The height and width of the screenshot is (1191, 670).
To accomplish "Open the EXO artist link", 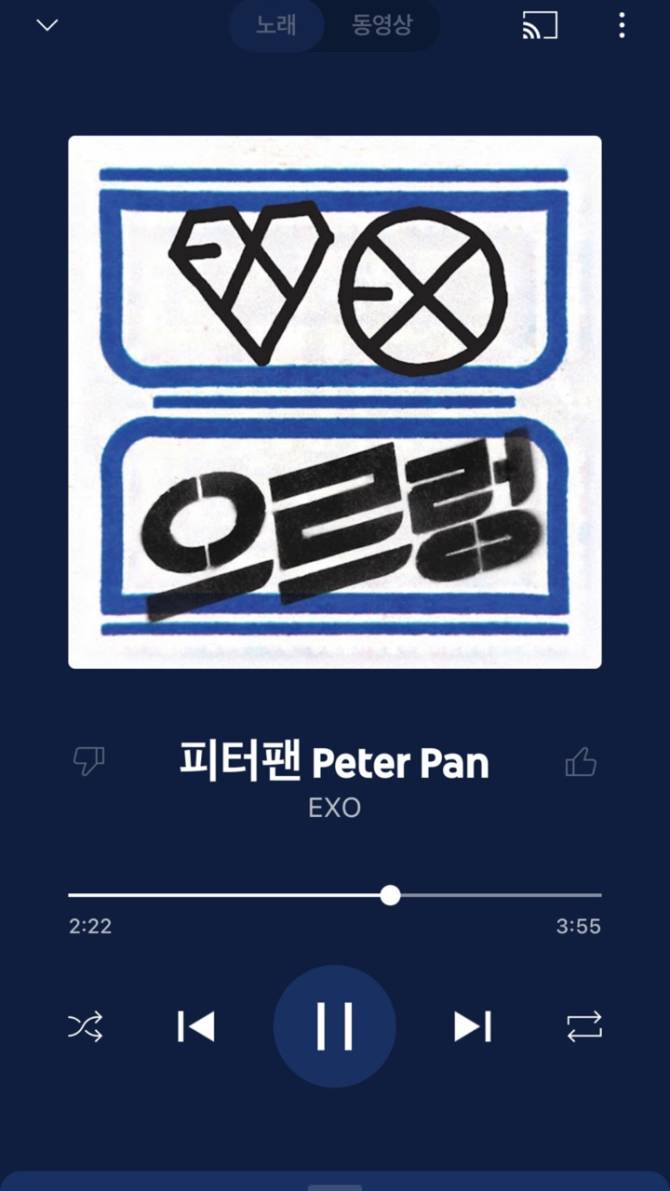I will 334,808.
